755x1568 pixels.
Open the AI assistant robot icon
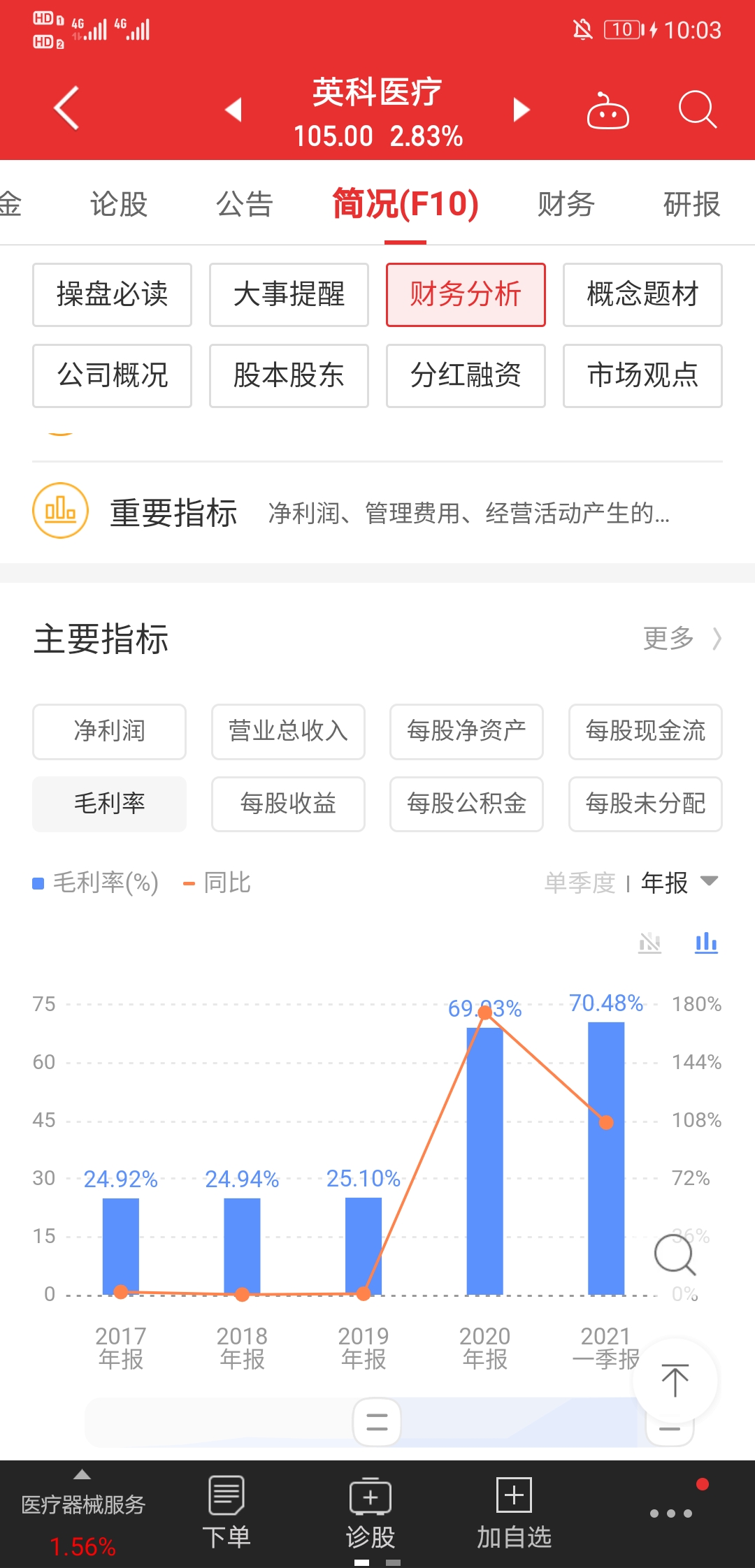(607, 110)
